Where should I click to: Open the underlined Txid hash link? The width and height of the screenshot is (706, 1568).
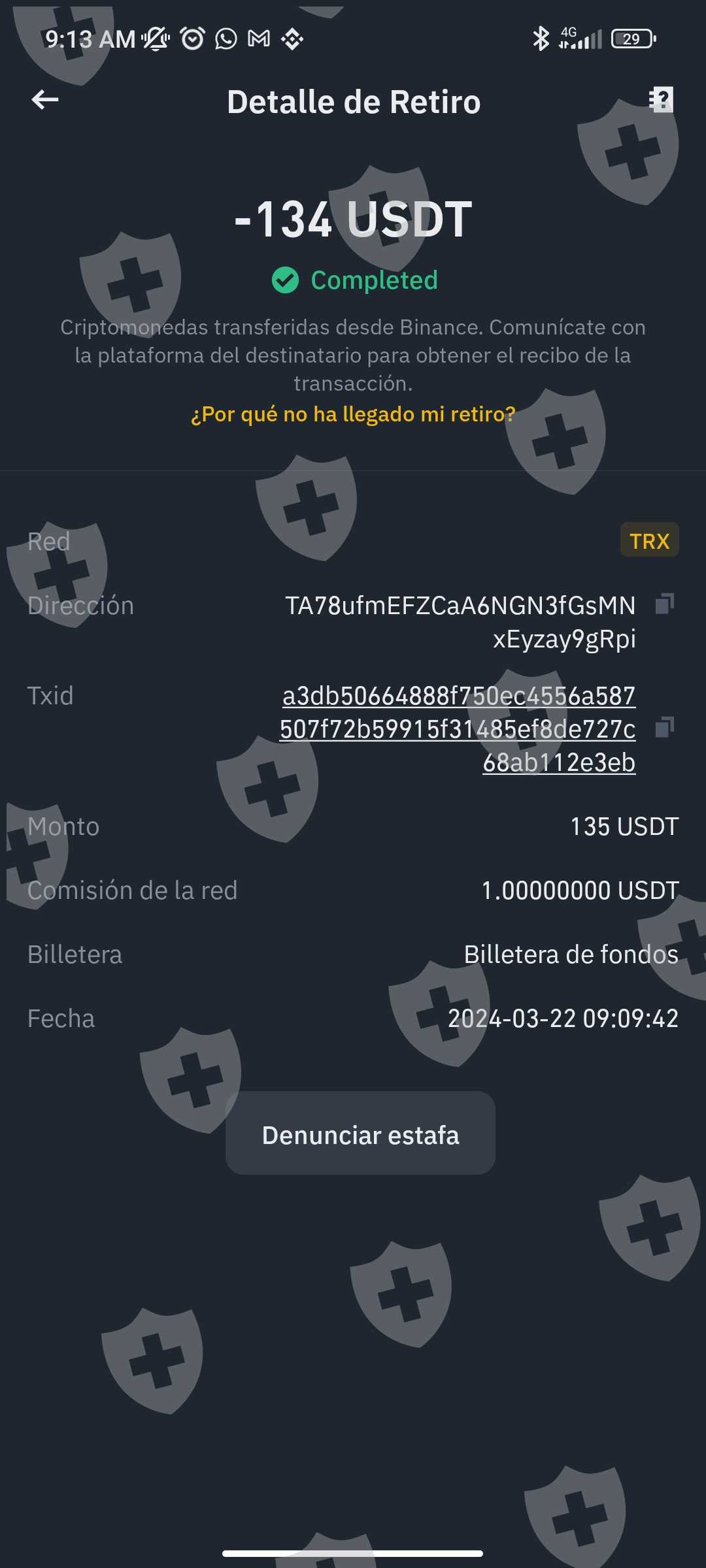[458, 729]
